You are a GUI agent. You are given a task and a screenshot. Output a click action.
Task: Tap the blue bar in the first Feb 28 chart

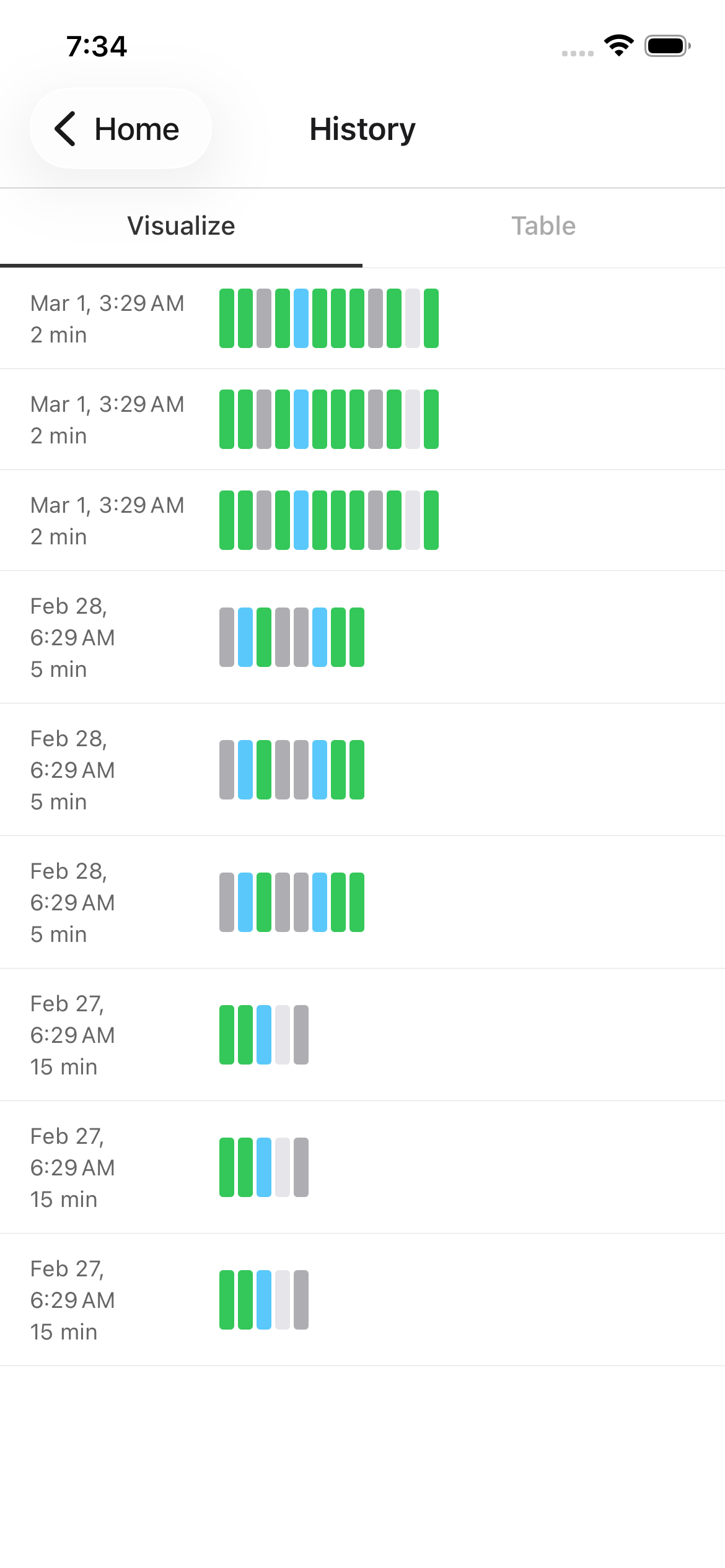(246, 637)
